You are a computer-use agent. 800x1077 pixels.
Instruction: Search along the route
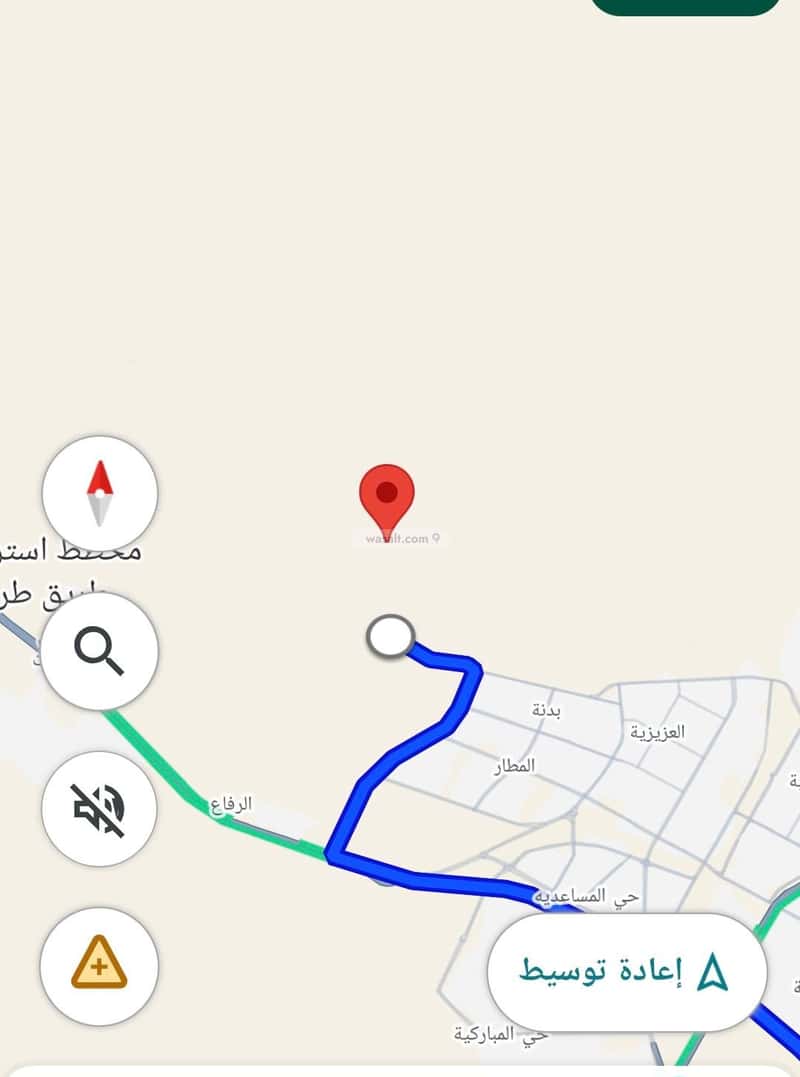tap(99, 651)
